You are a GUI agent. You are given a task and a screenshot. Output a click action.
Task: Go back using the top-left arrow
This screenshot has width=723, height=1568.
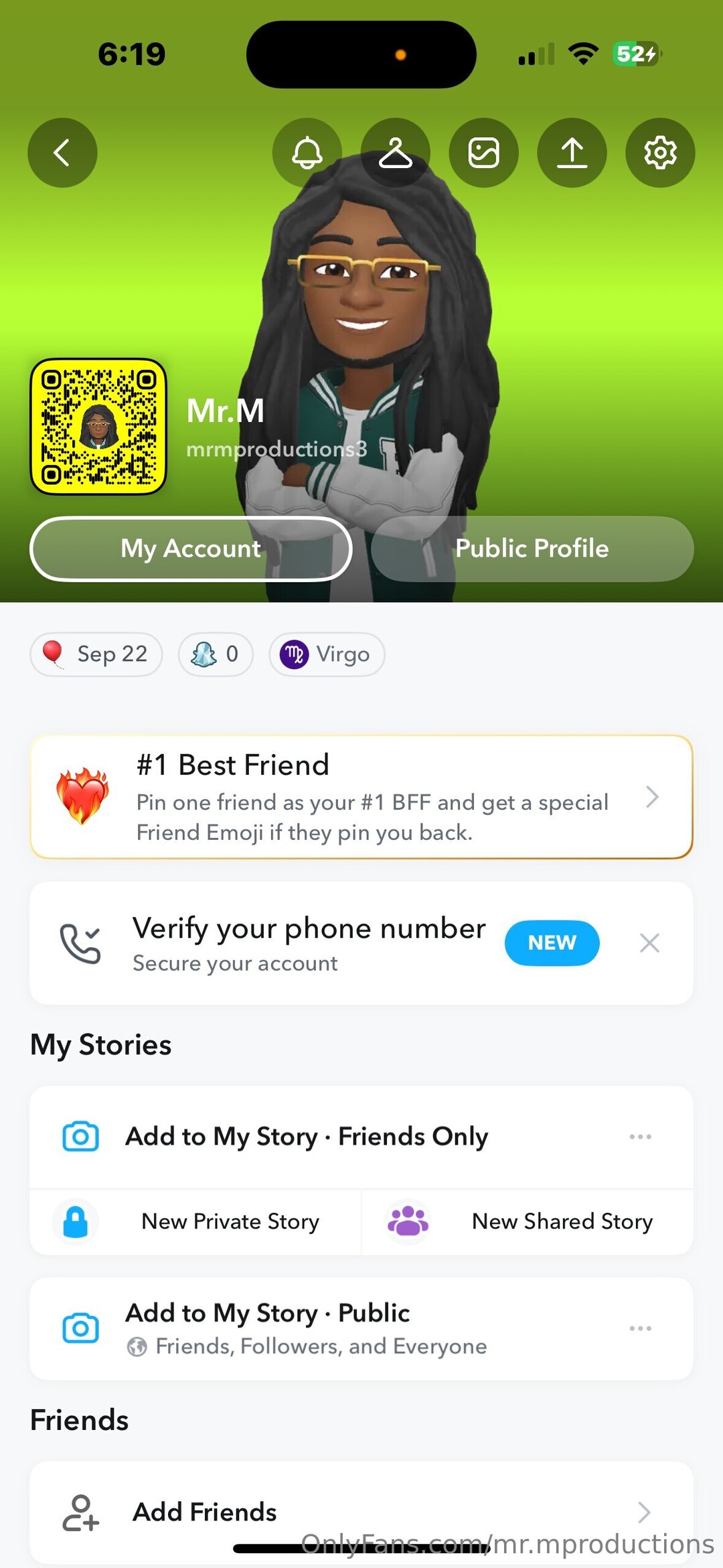[x=62, y=153]
